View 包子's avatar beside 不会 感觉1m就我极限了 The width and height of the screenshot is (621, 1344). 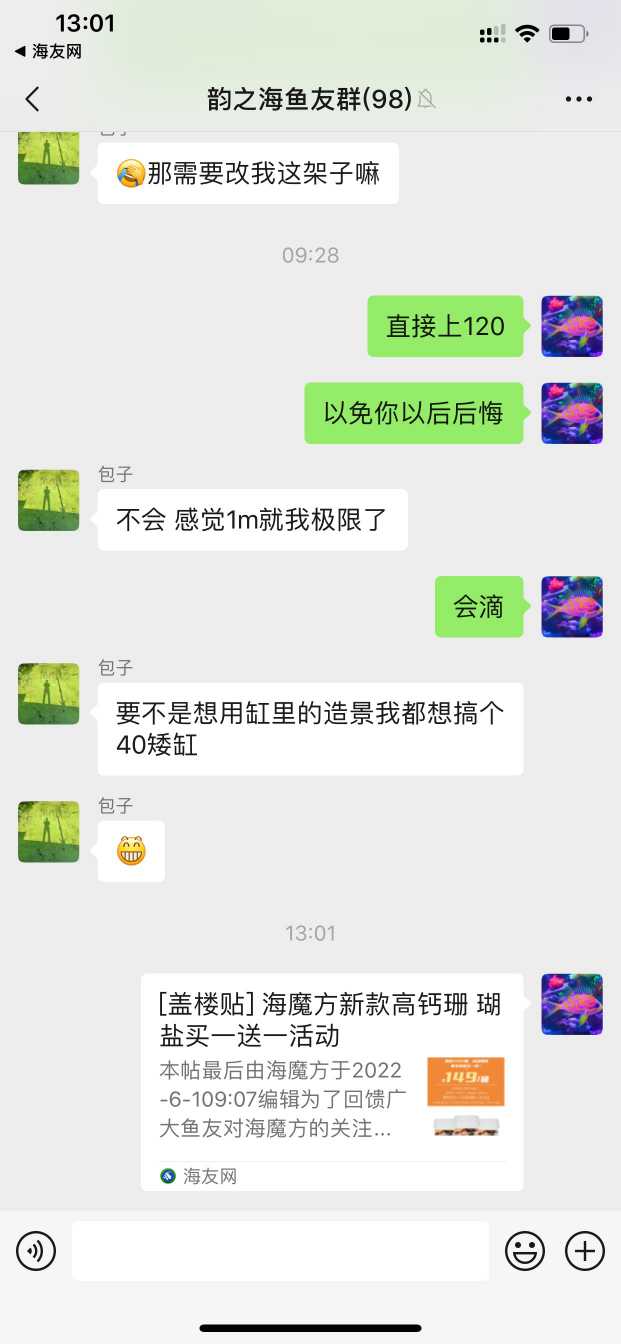point(48,500)
